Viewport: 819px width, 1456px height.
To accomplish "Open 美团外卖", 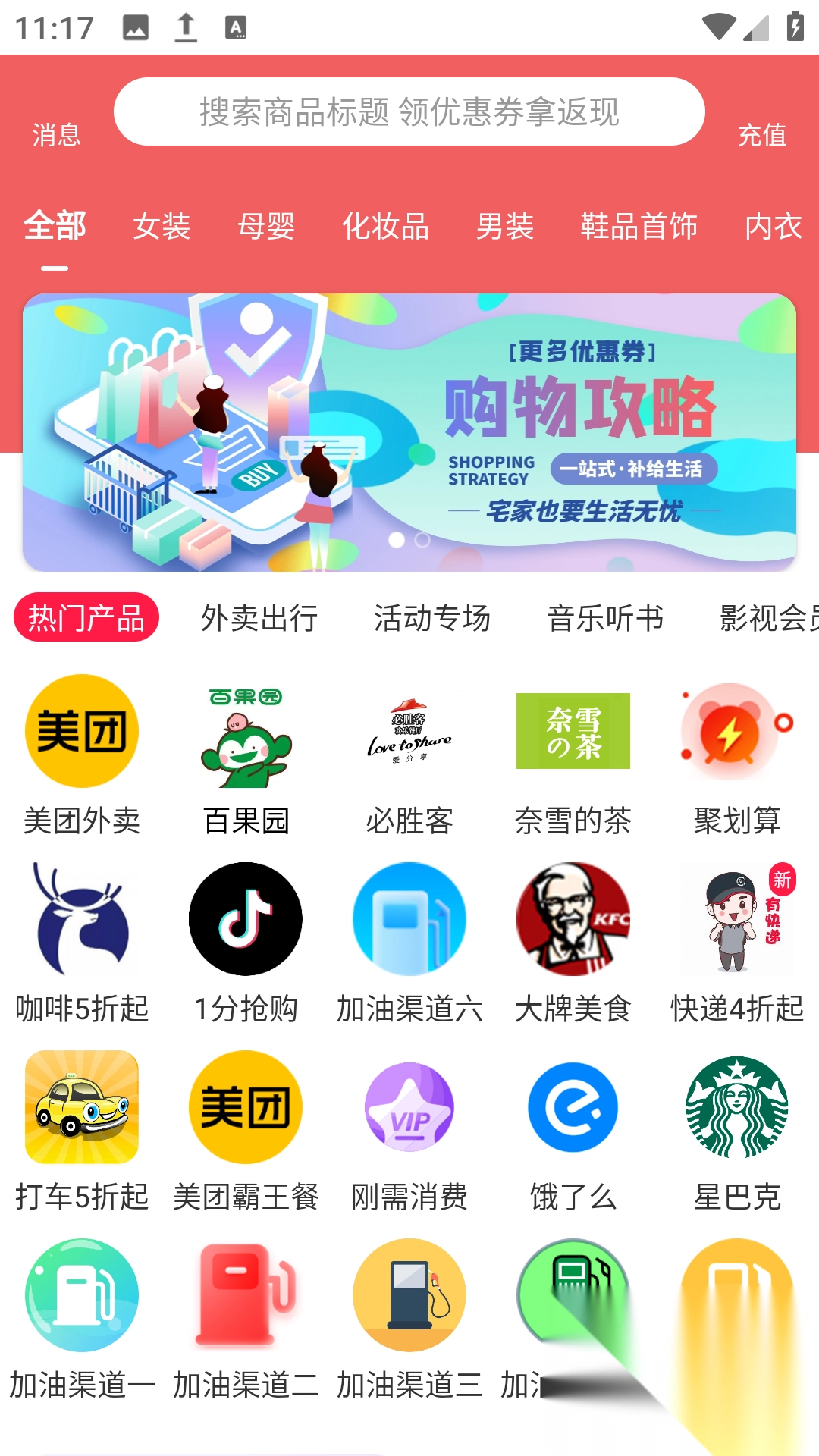I will [x=82, y=755].
